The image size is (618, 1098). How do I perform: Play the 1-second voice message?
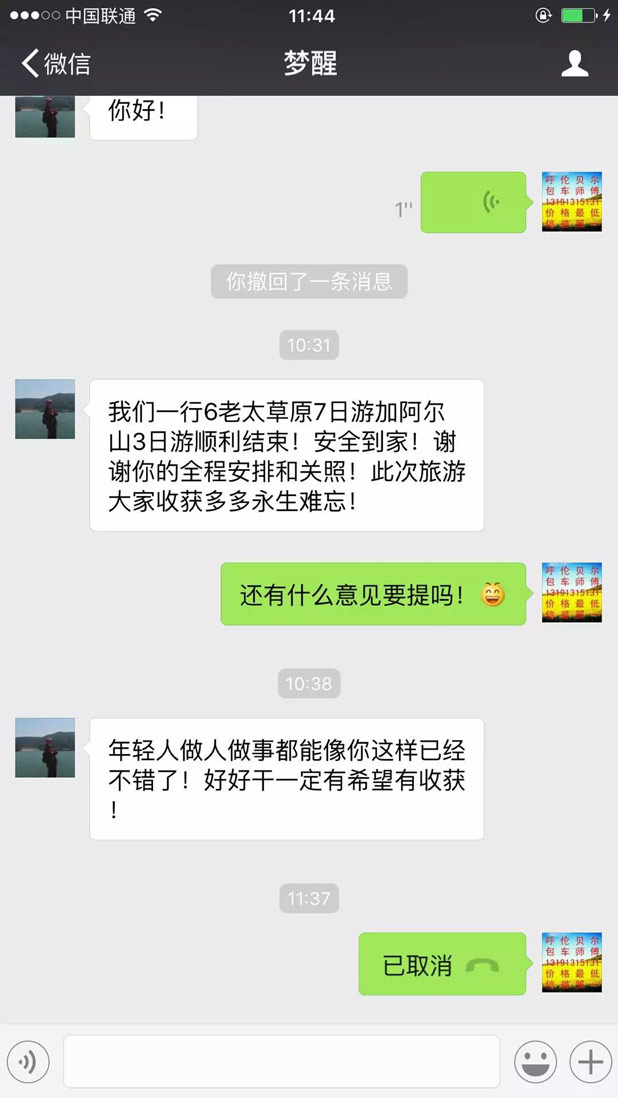(473, 202)
